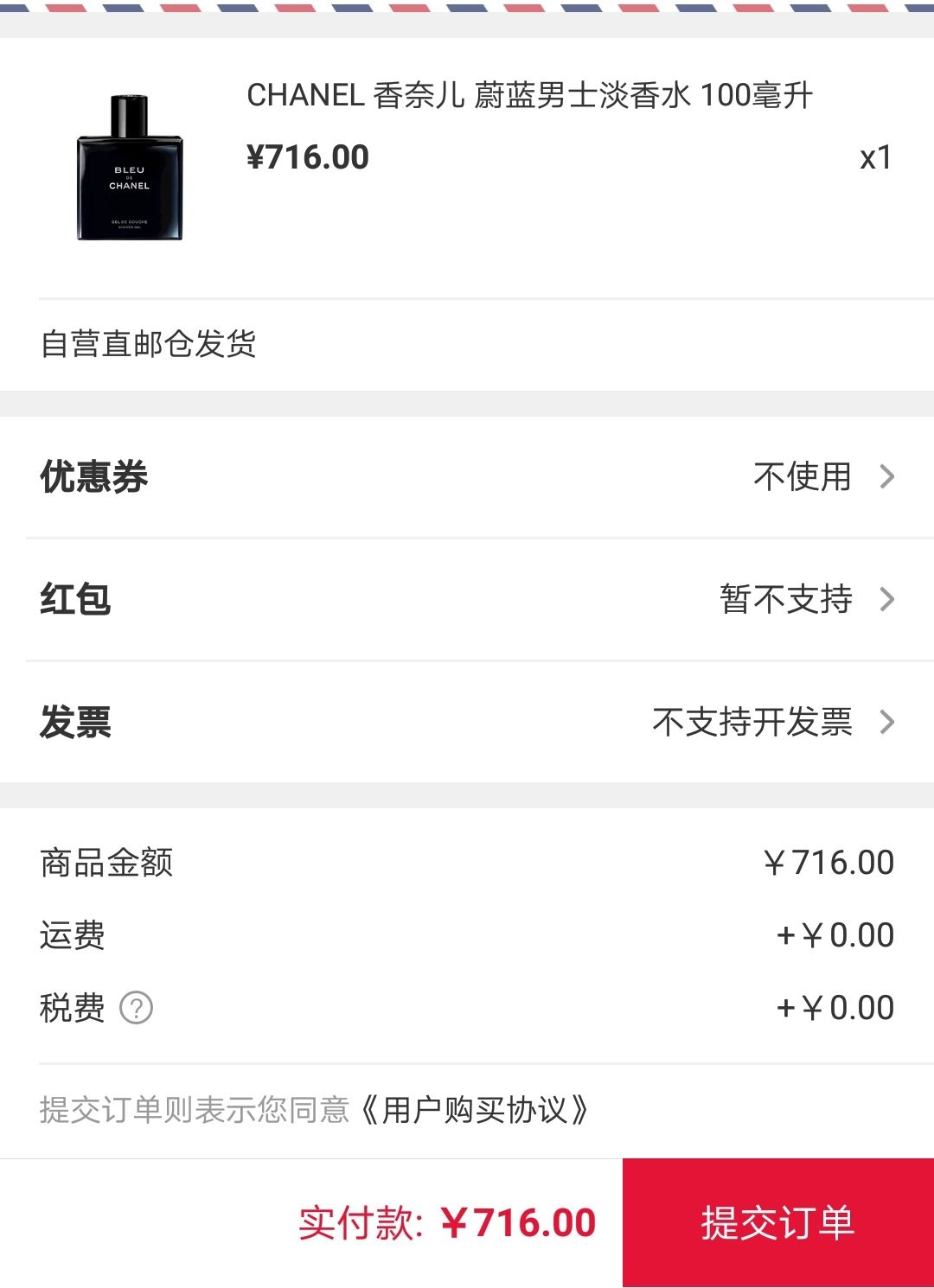Click the 暂不支持 red packet status

[785, 599]
